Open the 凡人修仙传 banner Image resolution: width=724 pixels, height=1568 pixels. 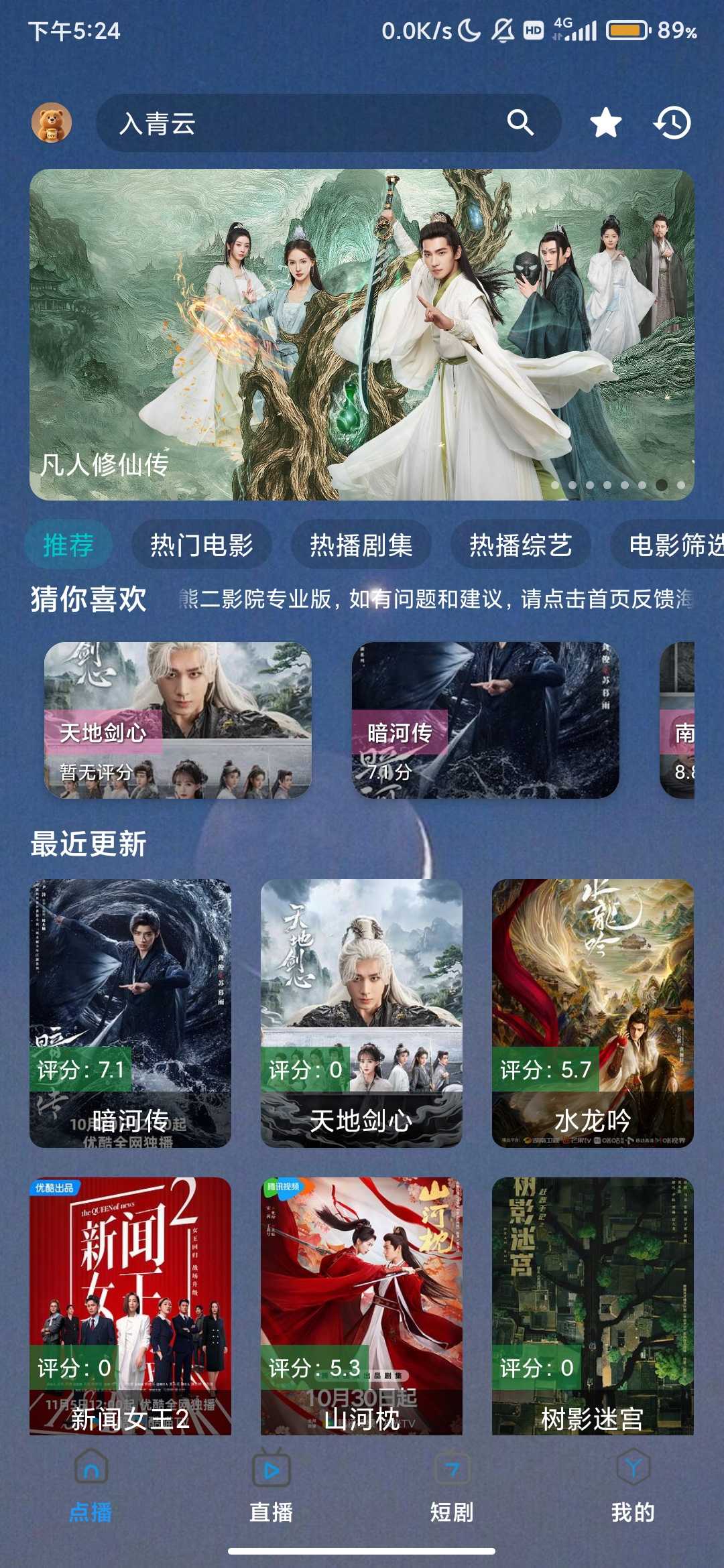coord(362,335)
